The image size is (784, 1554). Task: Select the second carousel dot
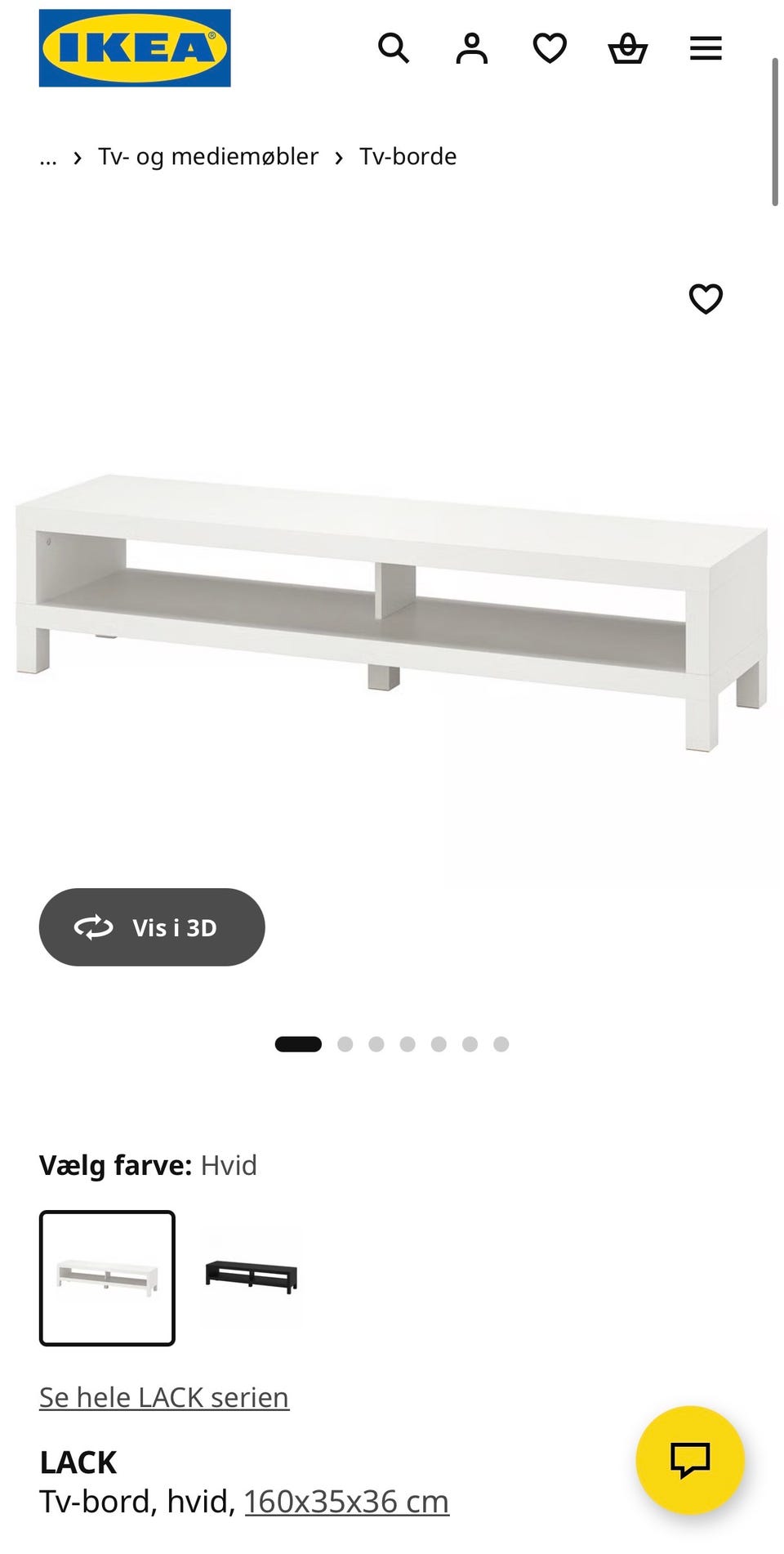click(345, 1043)
